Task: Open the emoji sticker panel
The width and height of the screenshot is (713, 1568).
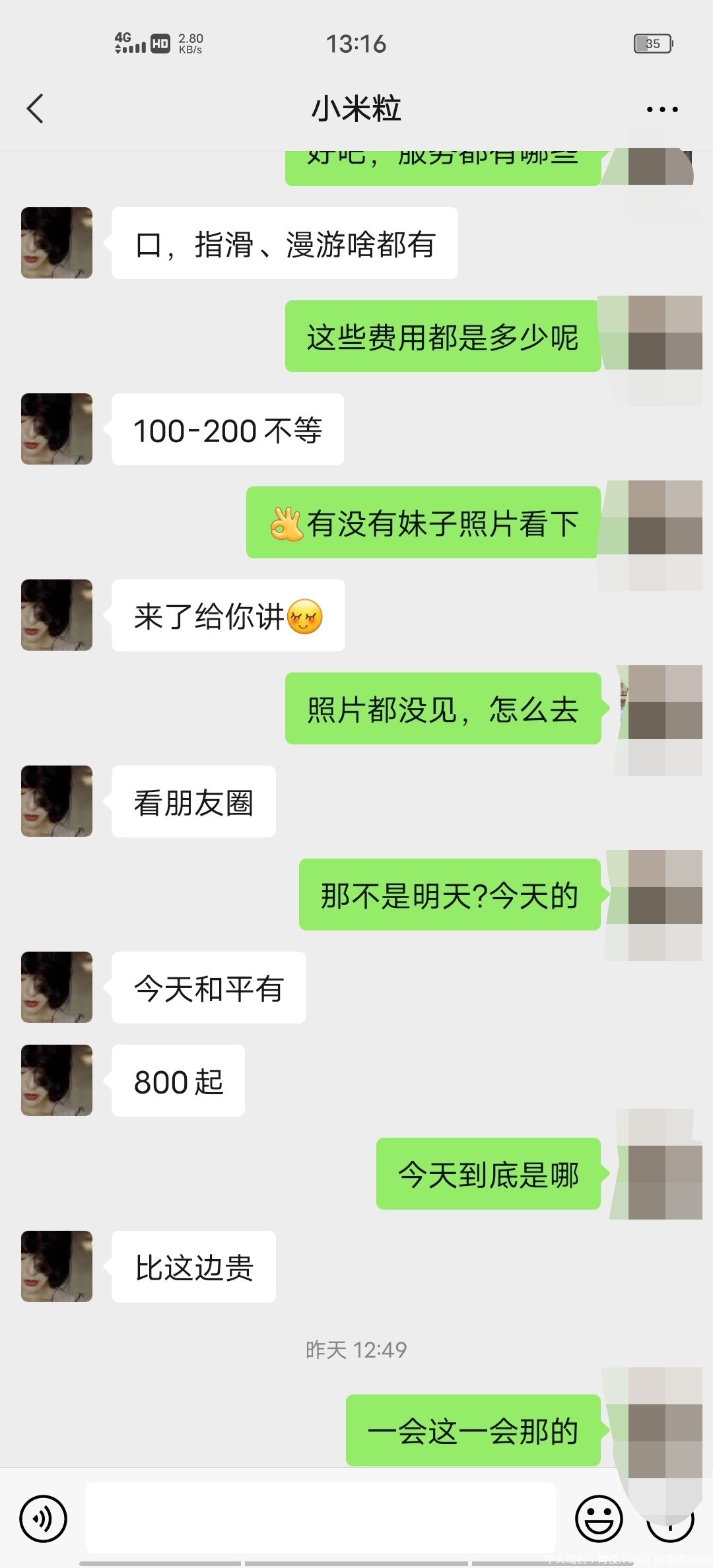Action: pos(599,1519)
